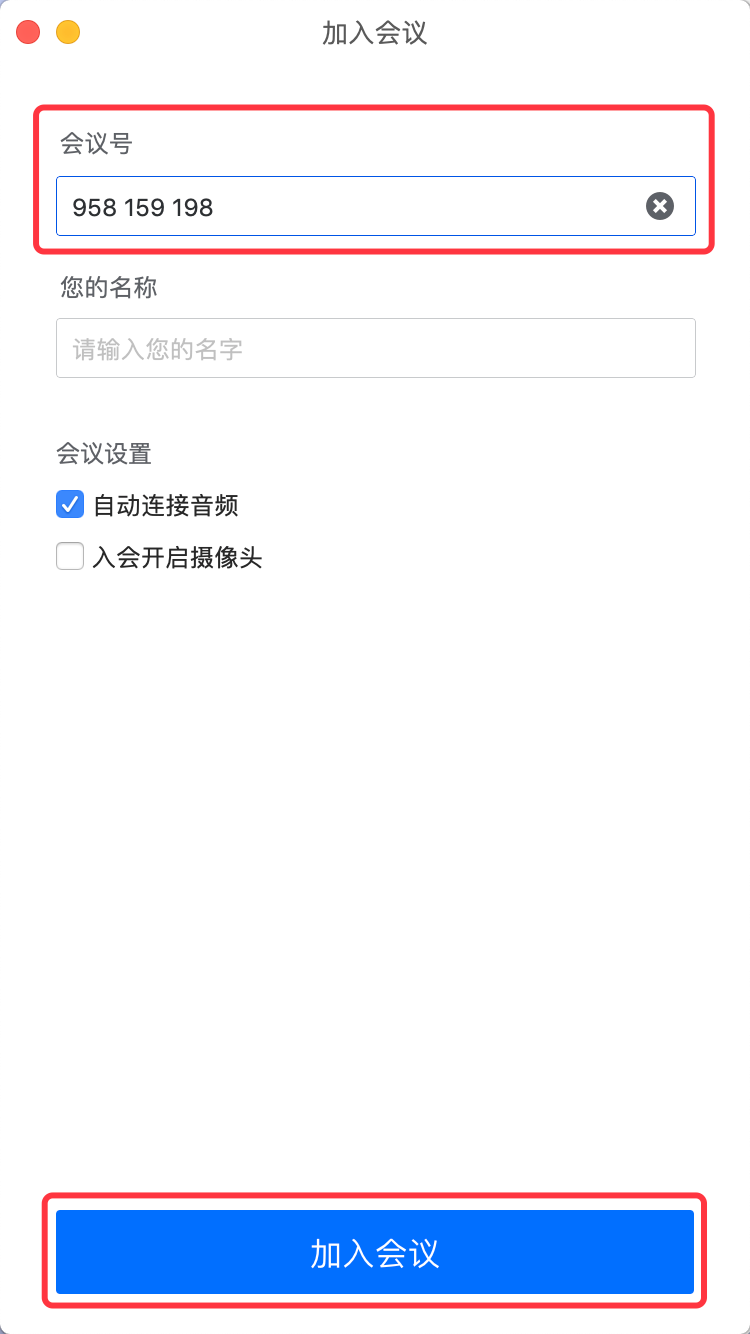This screenshot has width=750, height=1334.
Task: Minimize the window with the yellow button
Action: point(67,32)
